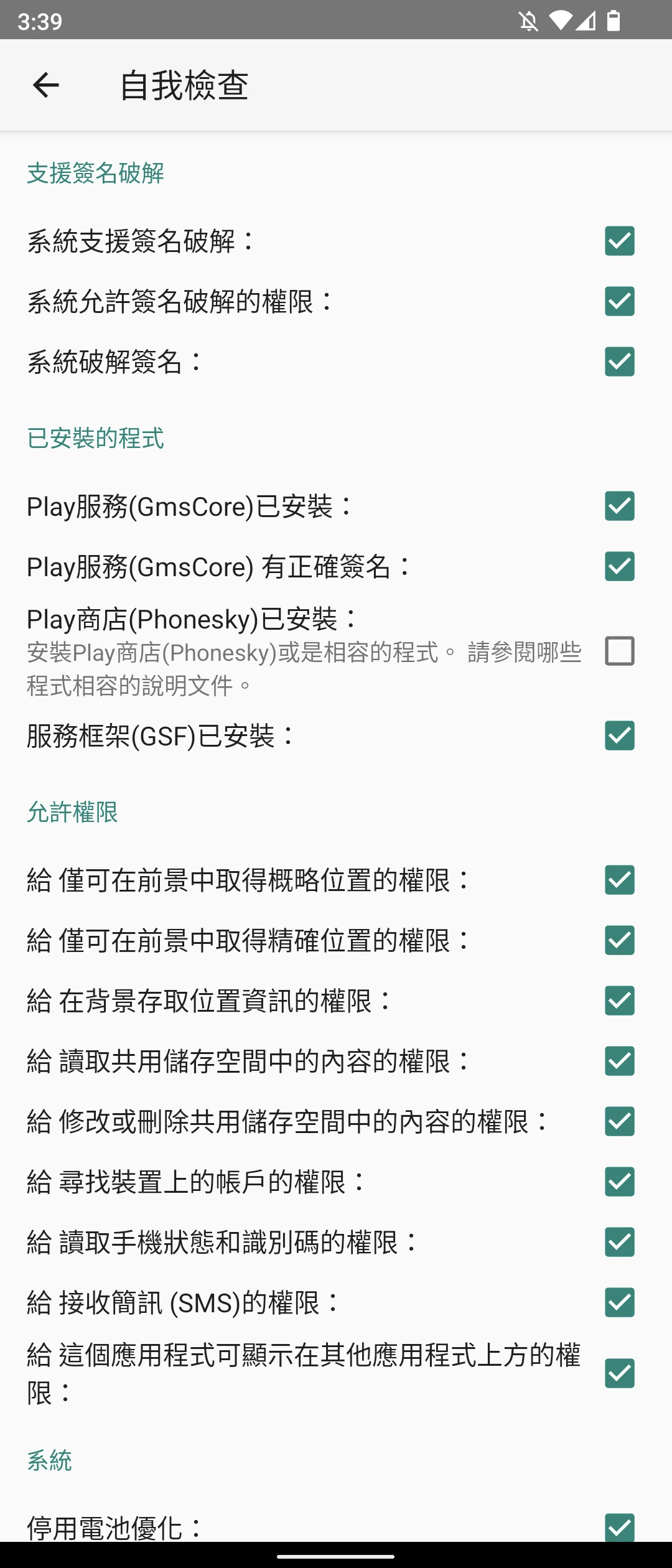Tap the 修改或刪除共用儲存空間 checkbox
The height and width of the screenshot is (1568, 672).
tap(619, 1121)
